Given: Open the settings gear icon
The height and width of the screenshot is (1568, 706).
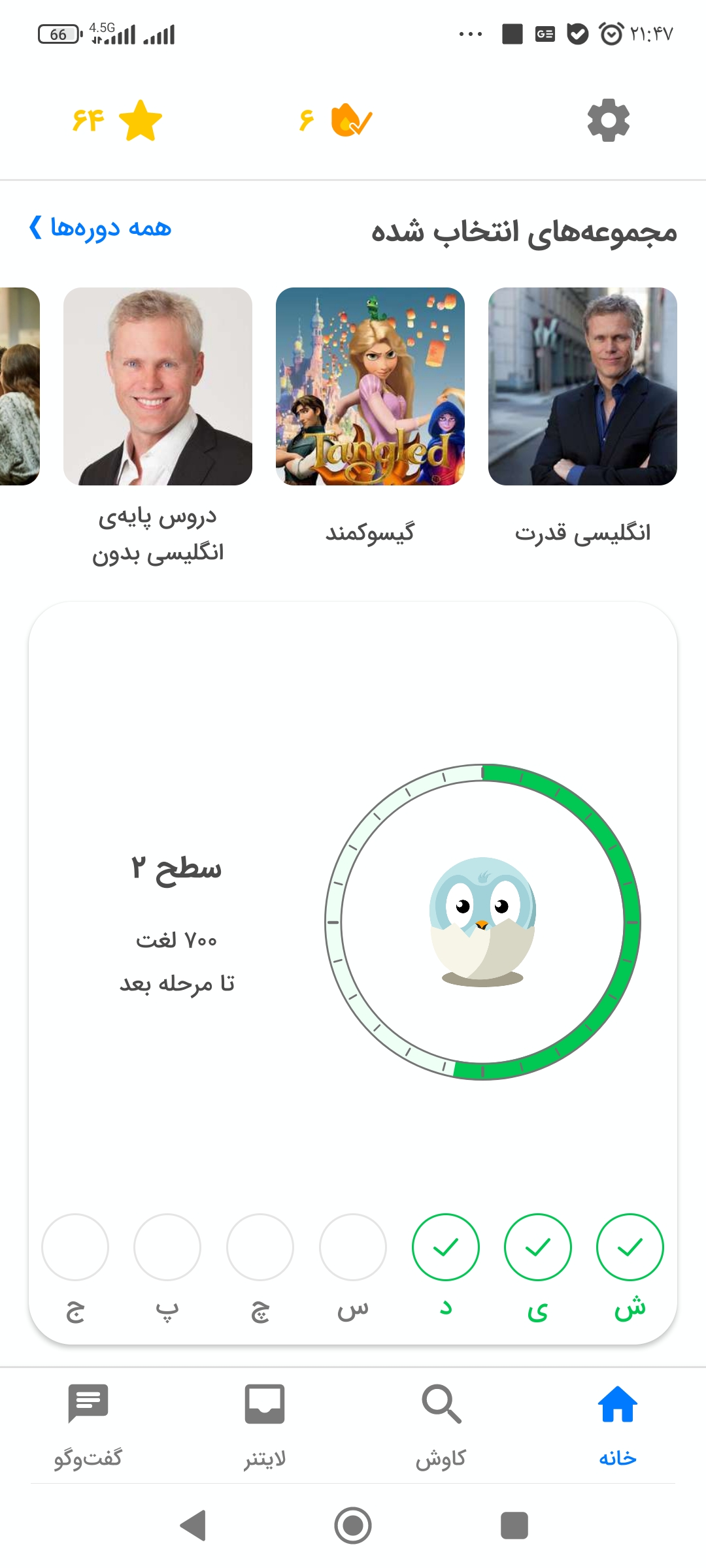Looking at the screenshot, I should (x=608, y=120).
